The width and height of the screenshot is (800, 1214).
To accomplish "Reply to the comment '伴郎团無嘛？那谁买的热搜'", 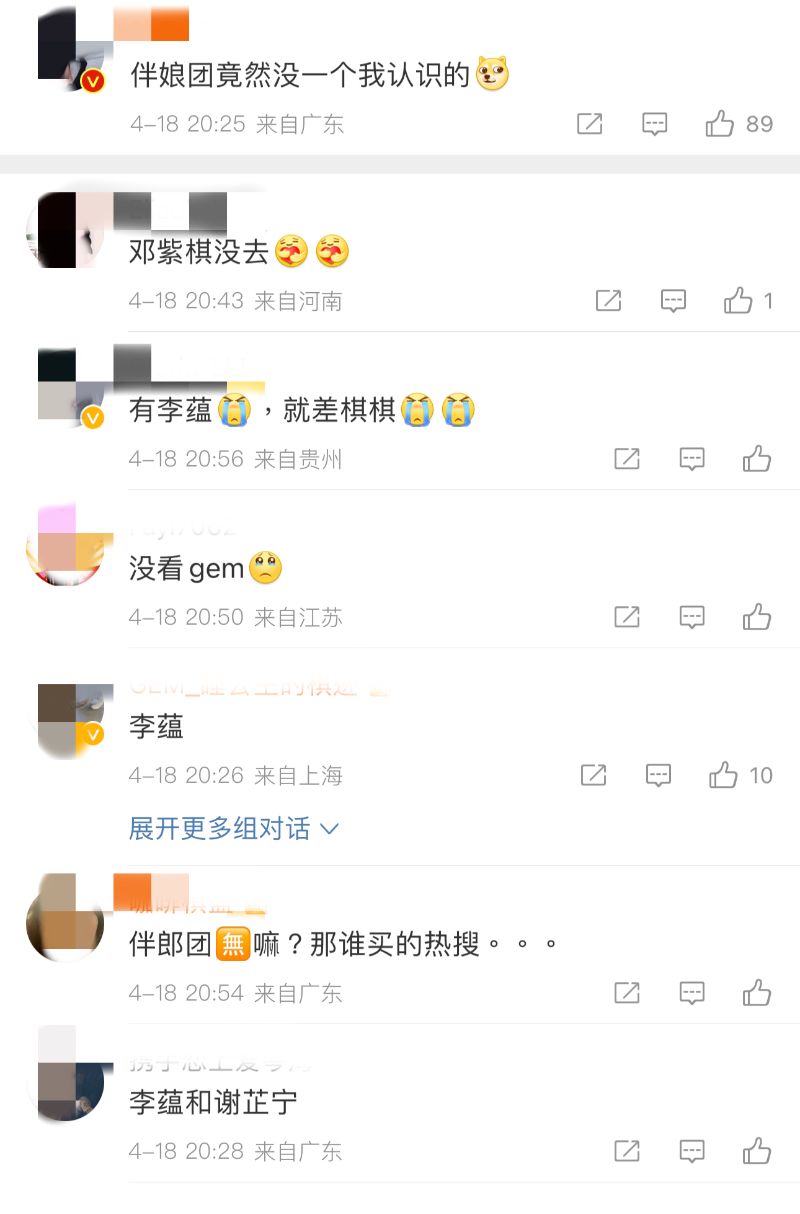I will pos(692,993).
